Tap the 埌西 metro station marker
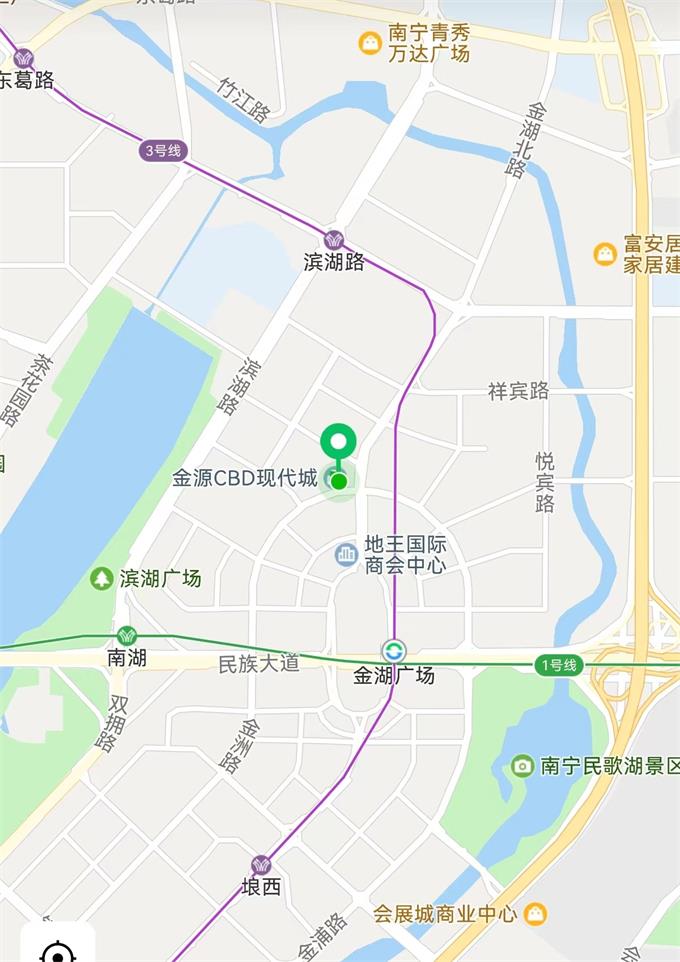This screenshot has width=680, height=962. click(261, 864)
